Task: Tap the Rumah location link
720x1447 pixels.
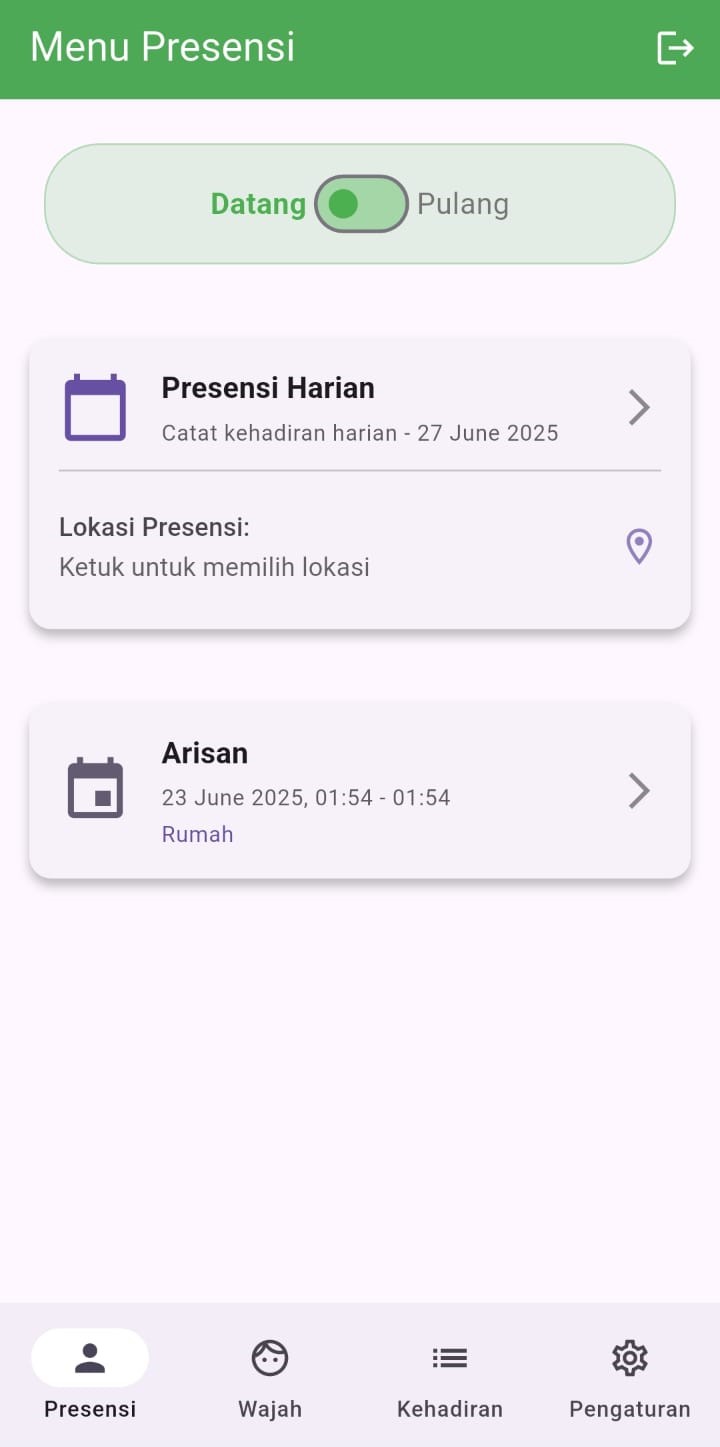Action: click(x=197, y=833)
